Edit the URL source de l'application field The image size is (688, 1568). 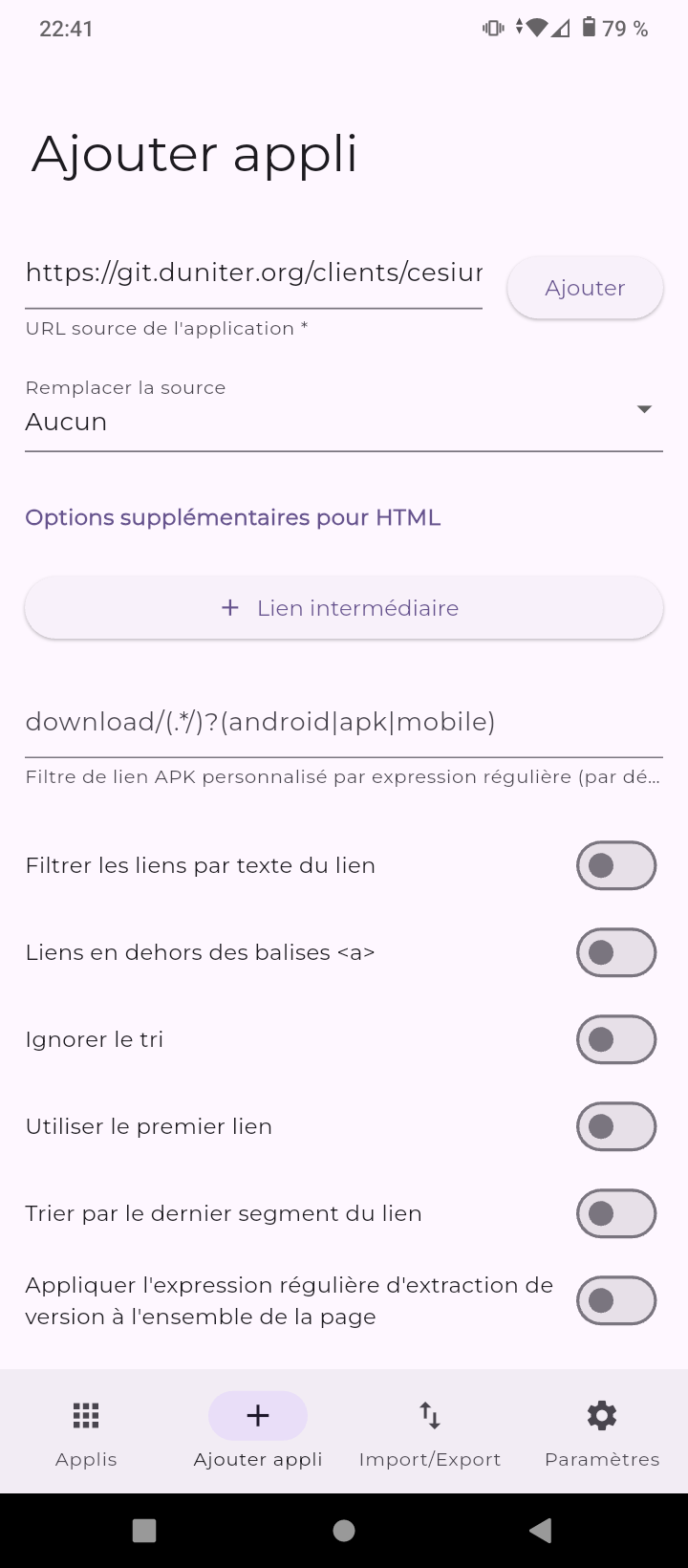click(253, 273)
